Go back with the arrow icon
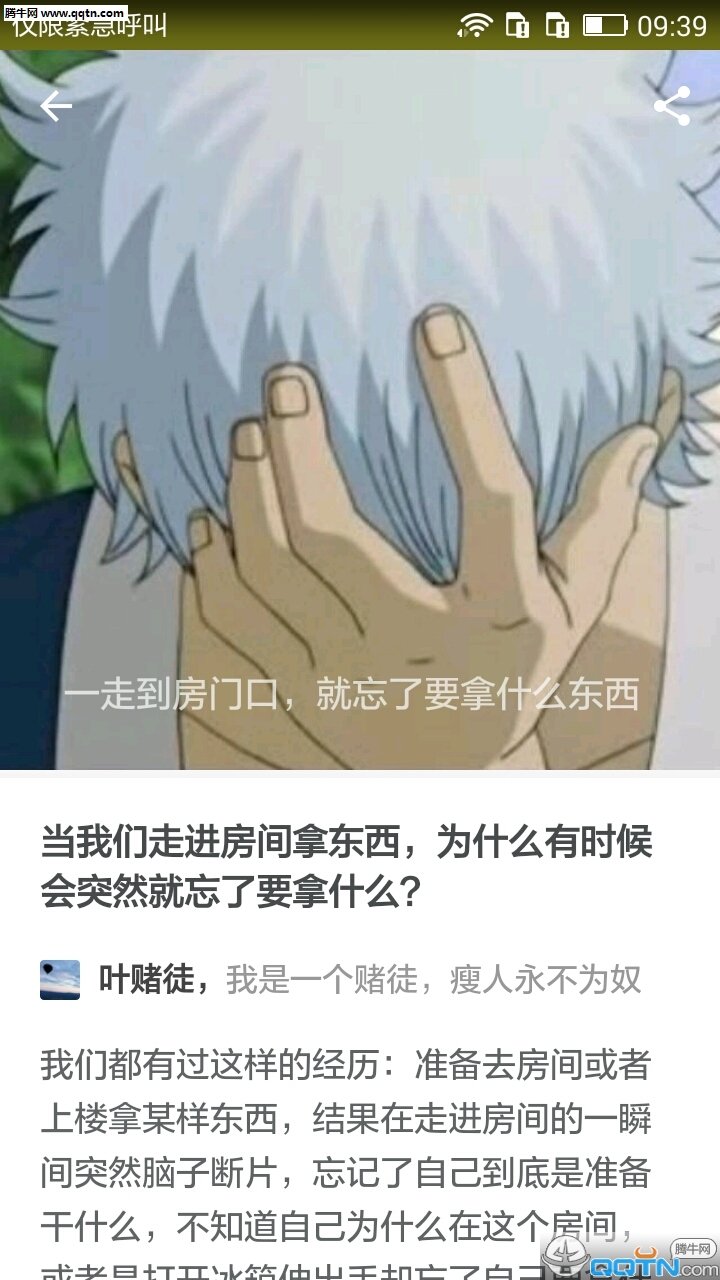720x1280 pixels. point(56,106)
